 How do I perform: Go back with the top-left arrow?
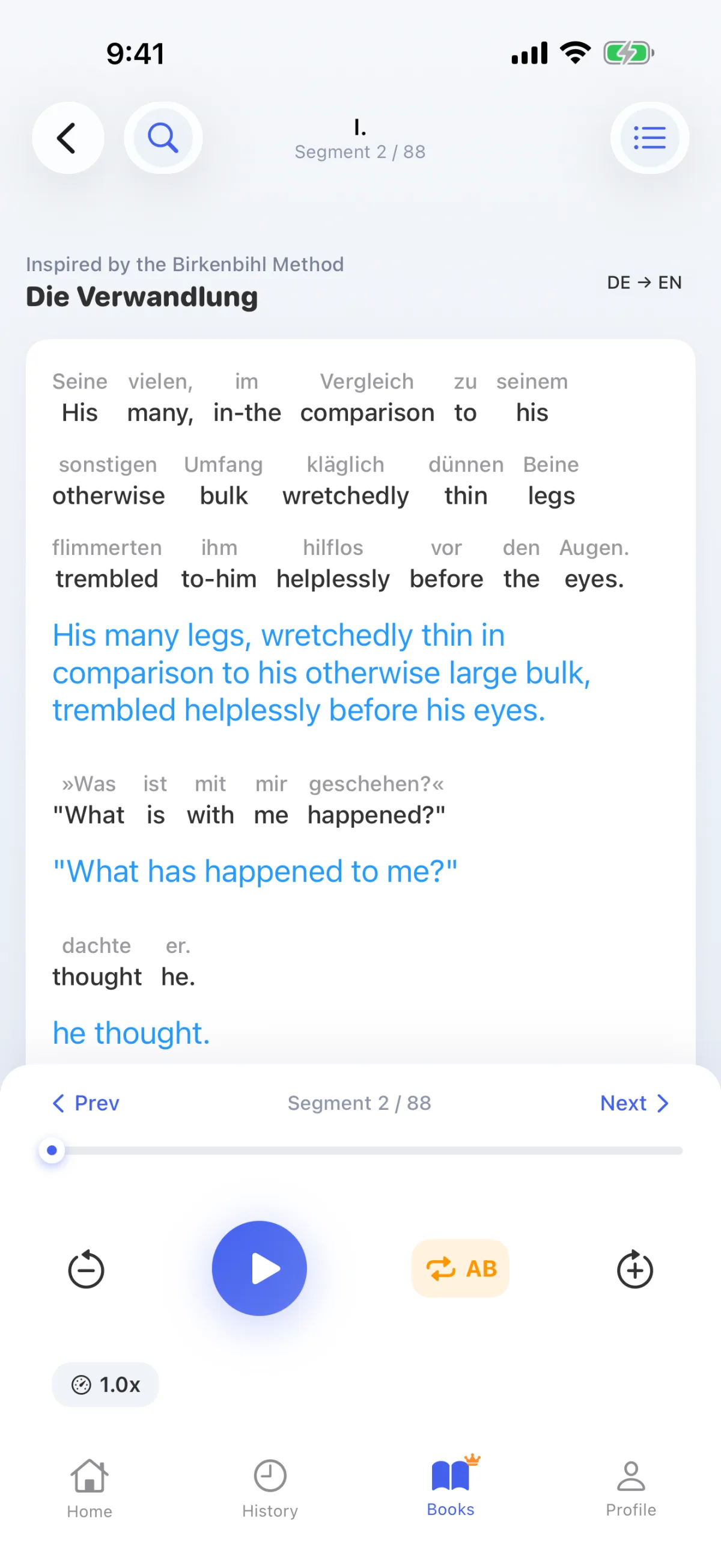click(x=67, y=138)
